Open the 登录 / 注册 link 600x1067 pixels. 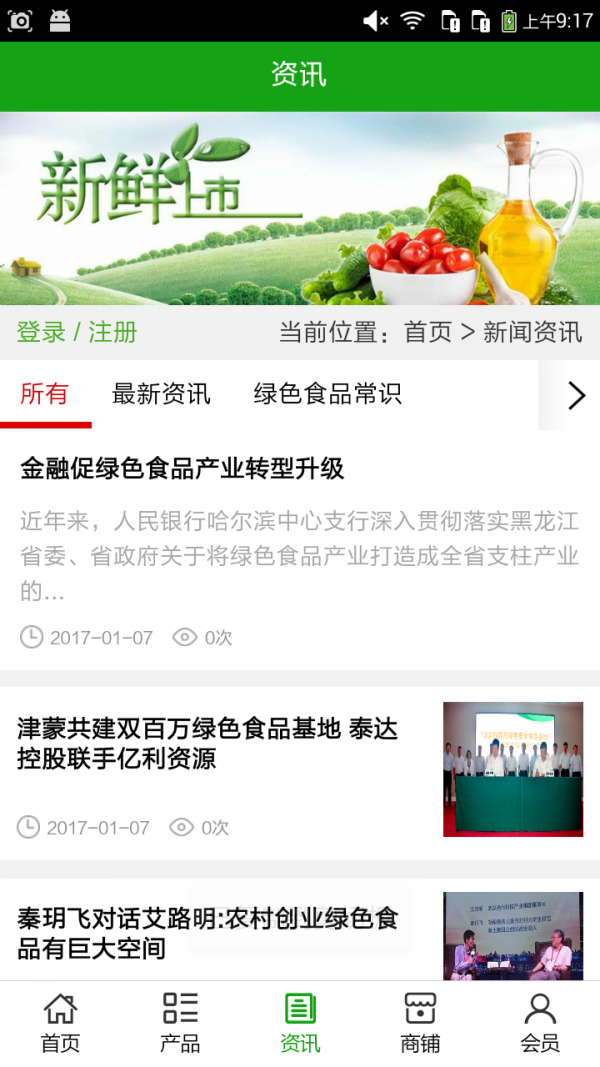click(x=77, y=332)
